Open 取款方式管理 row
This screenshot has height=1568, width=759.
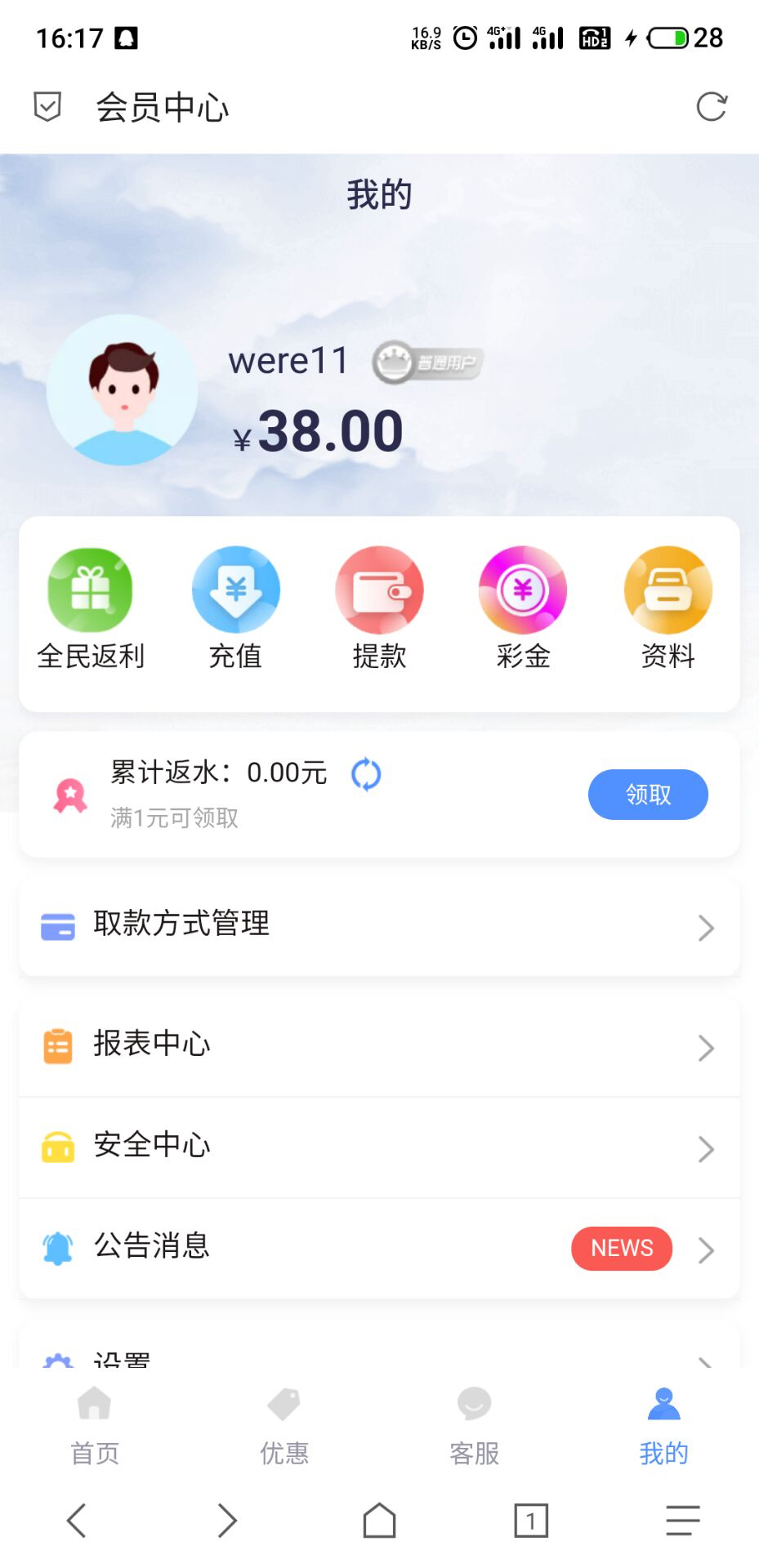(x=379, y=926)
